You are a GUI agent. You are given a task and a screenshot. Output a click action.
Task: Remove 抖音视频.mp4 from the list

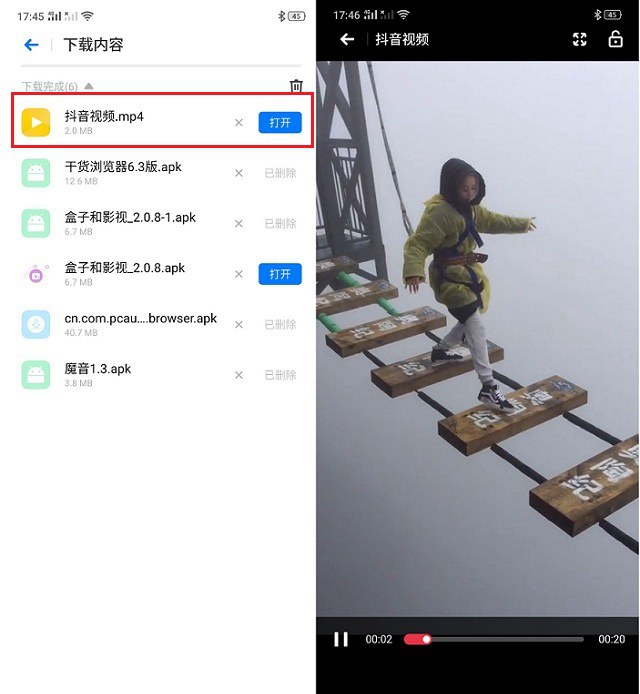pos(238,123)
